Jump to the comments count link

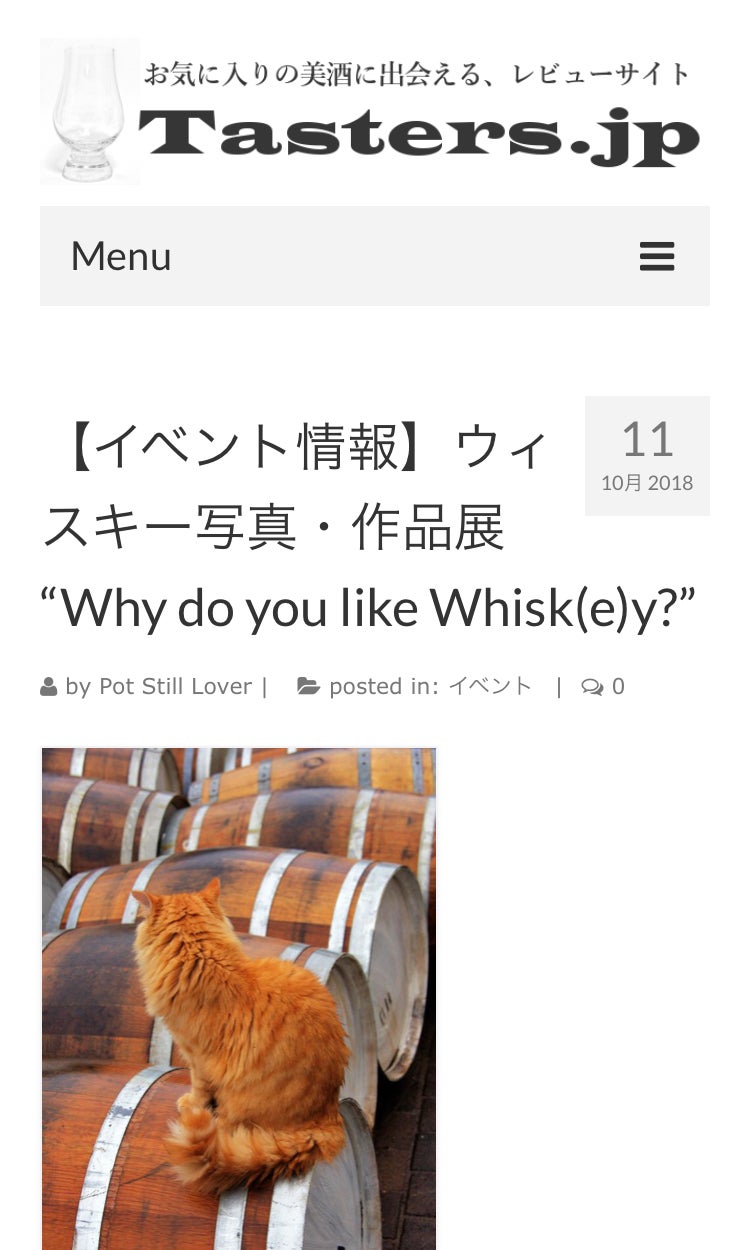coord(604,687)
